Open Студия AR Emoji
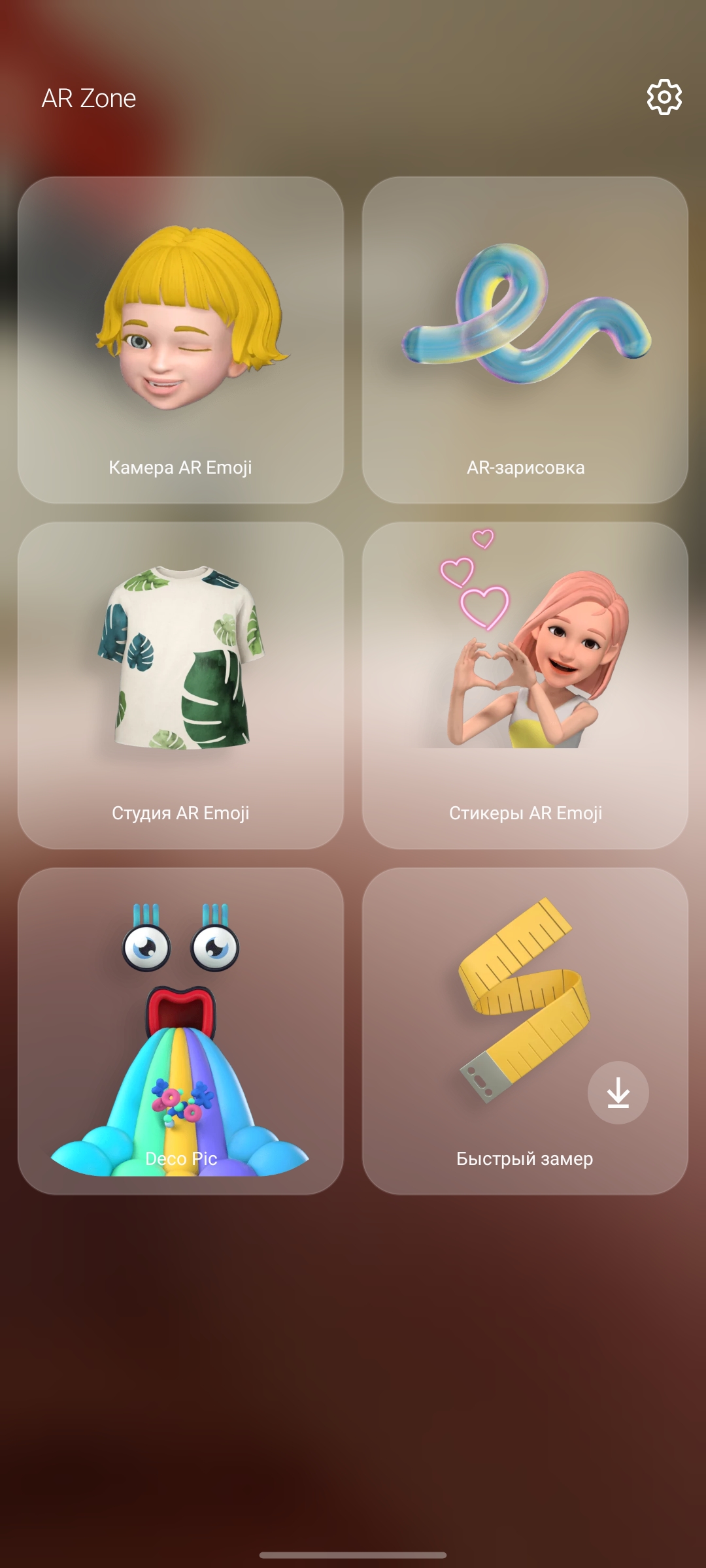The width and height of the screenshot is (706, 1568). 180,685
